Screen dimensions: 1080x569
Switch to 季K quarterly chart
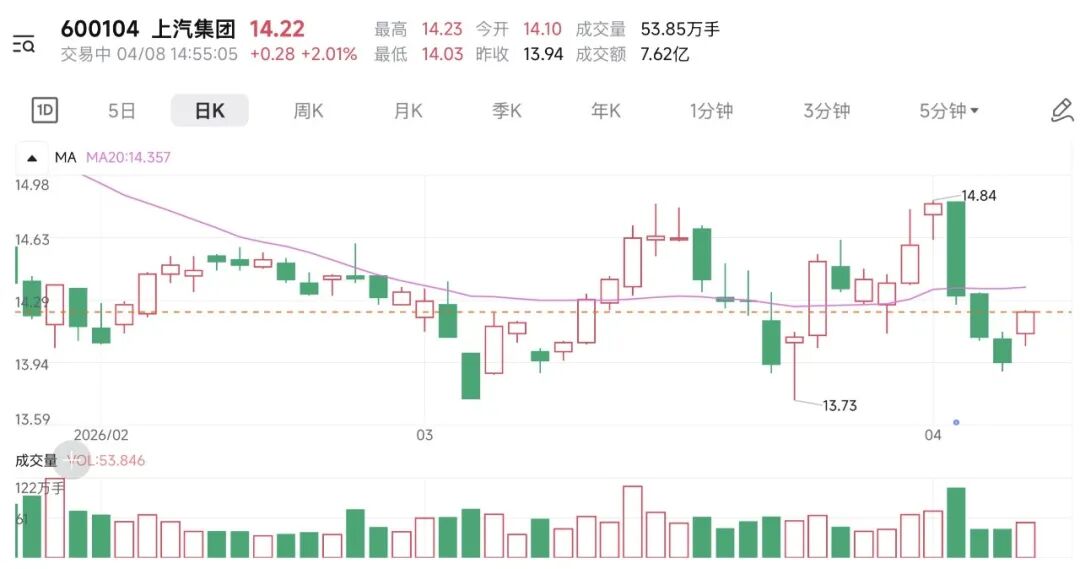click(507, 111)
